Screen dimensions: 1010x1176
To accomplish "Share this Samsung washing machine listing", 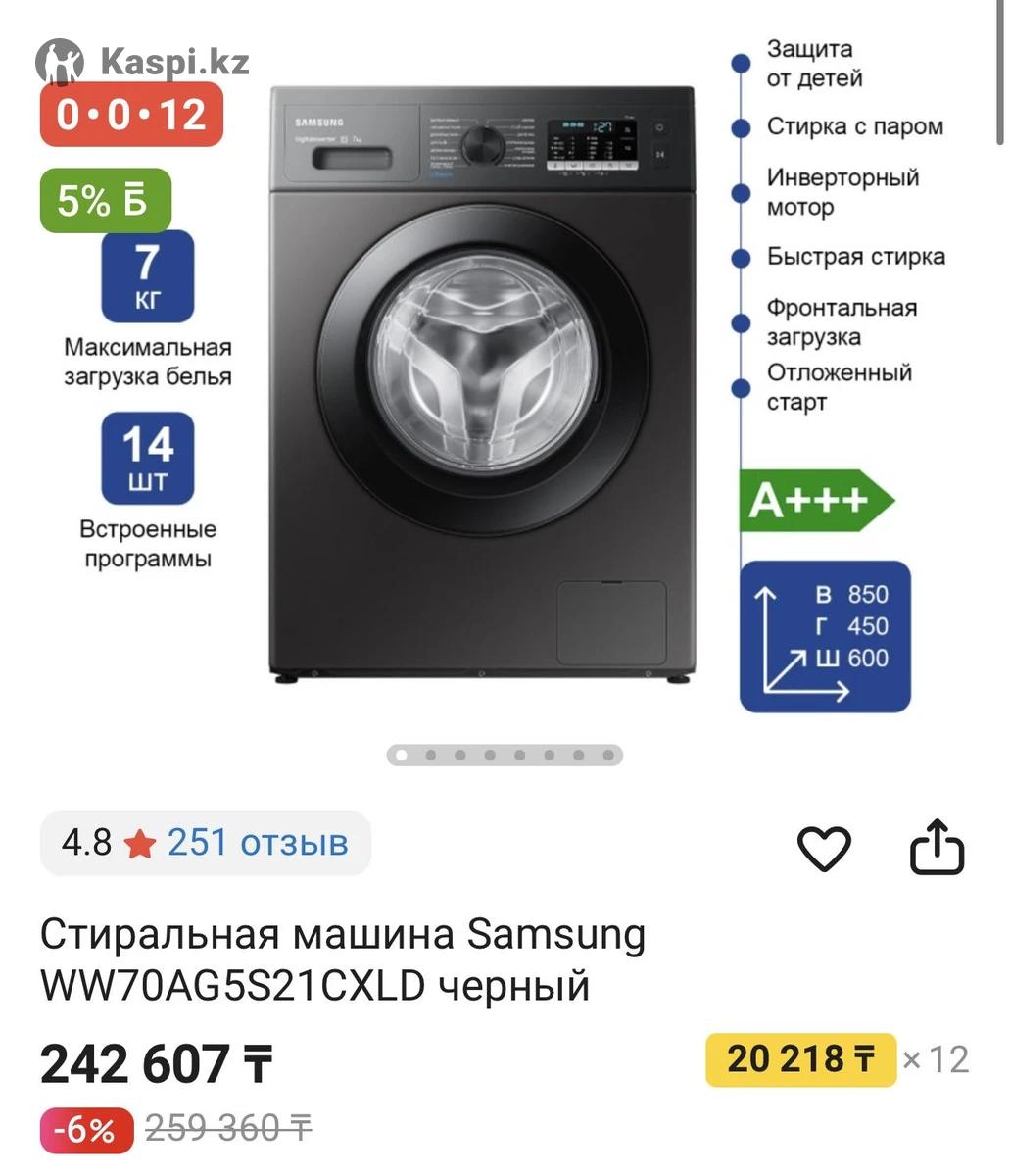I will [937, 847].
